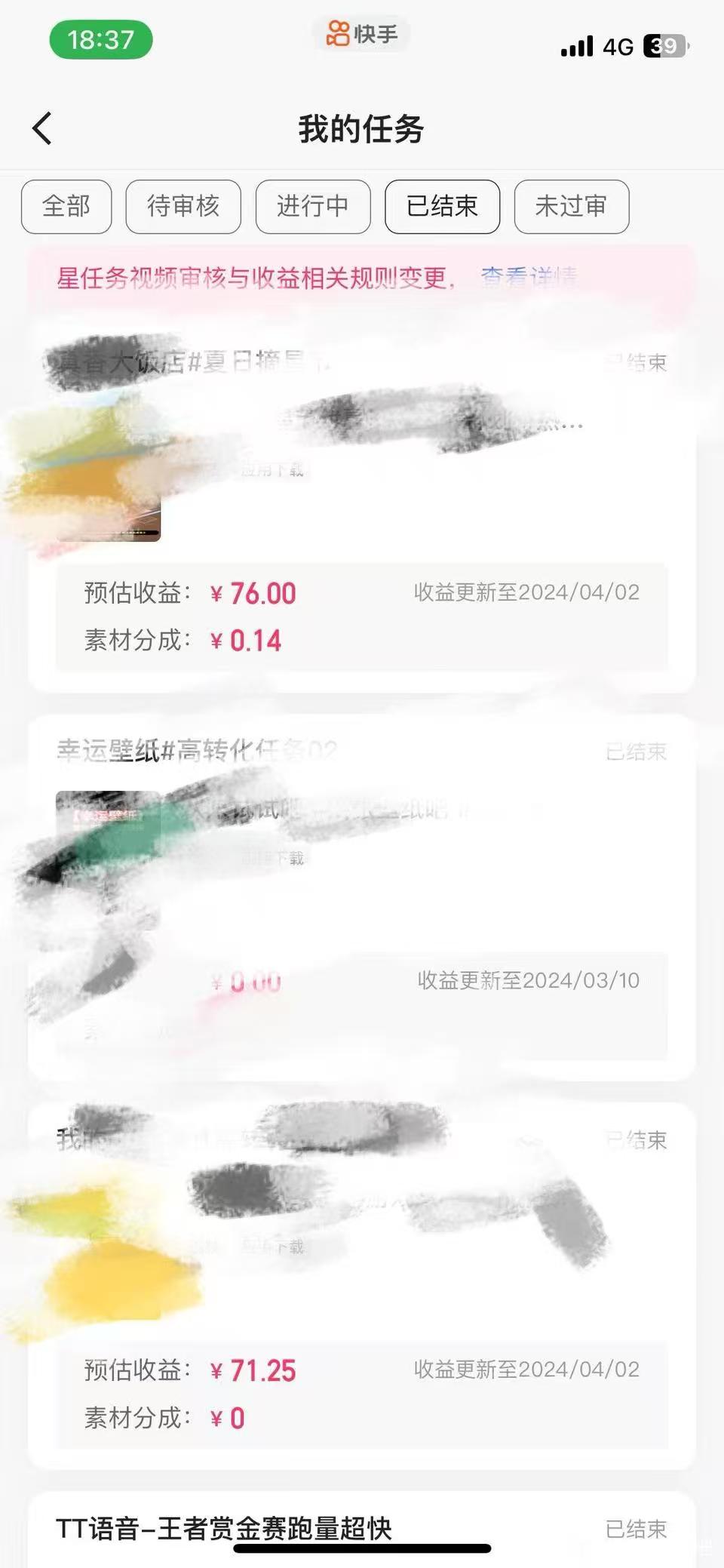The image size is (724, 1568).
Task: Switch to the 进行中 tab
Action: (x=313, y=206)
